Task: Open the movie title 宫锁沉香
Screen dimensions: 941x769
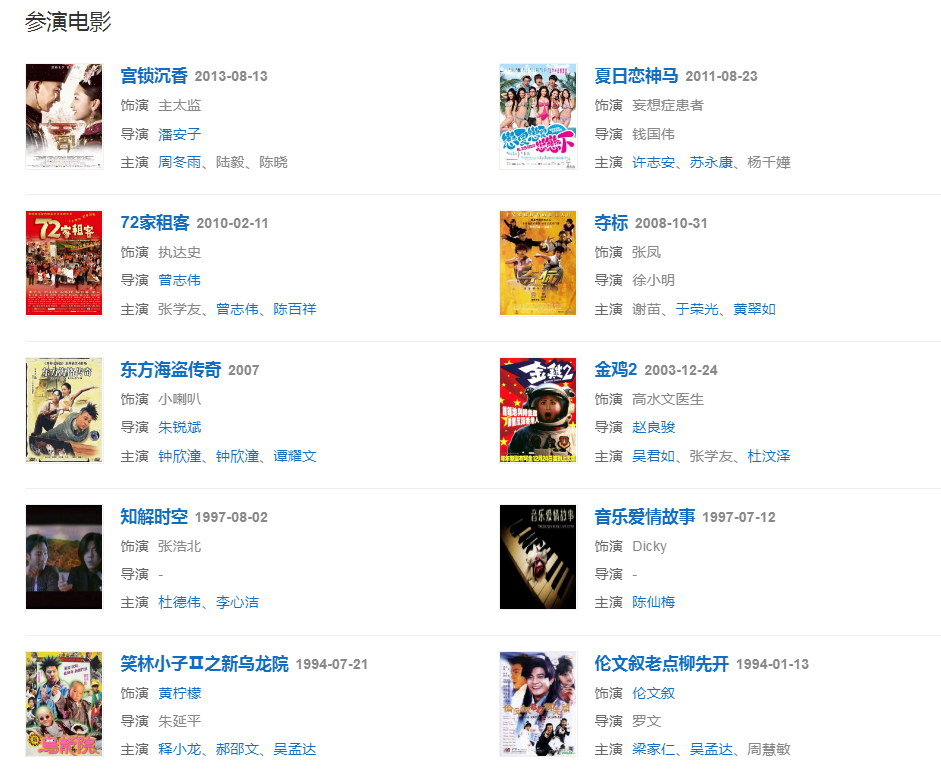Action: point(154,76)
